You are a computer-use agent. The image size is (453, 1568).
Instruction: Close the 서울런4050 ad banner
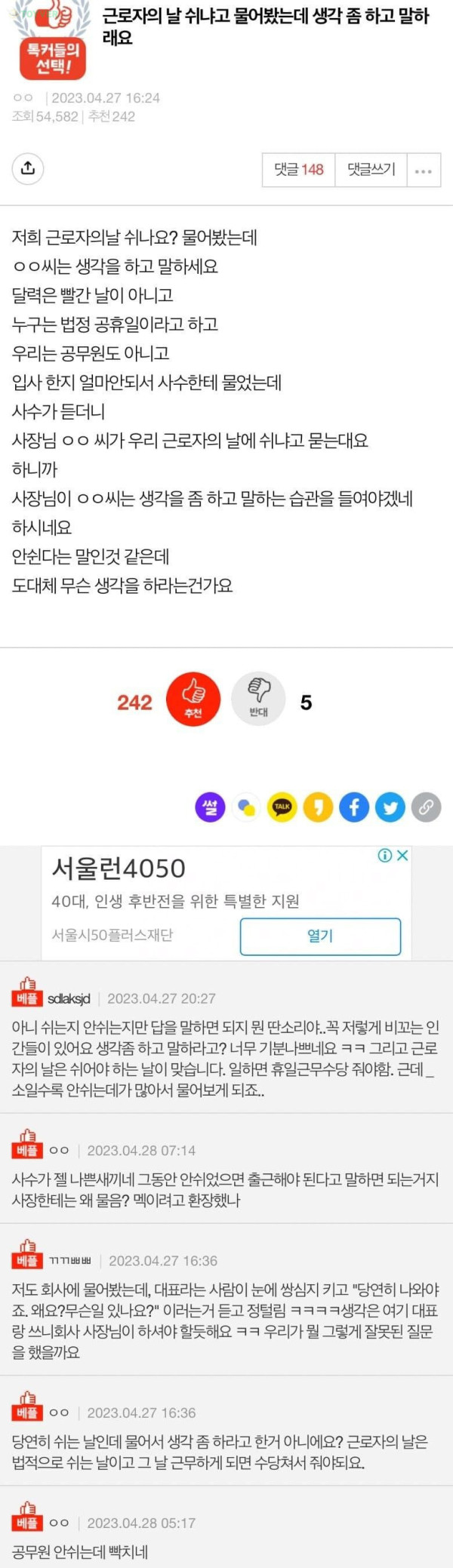pyautogui.click(x=403, y=855)
